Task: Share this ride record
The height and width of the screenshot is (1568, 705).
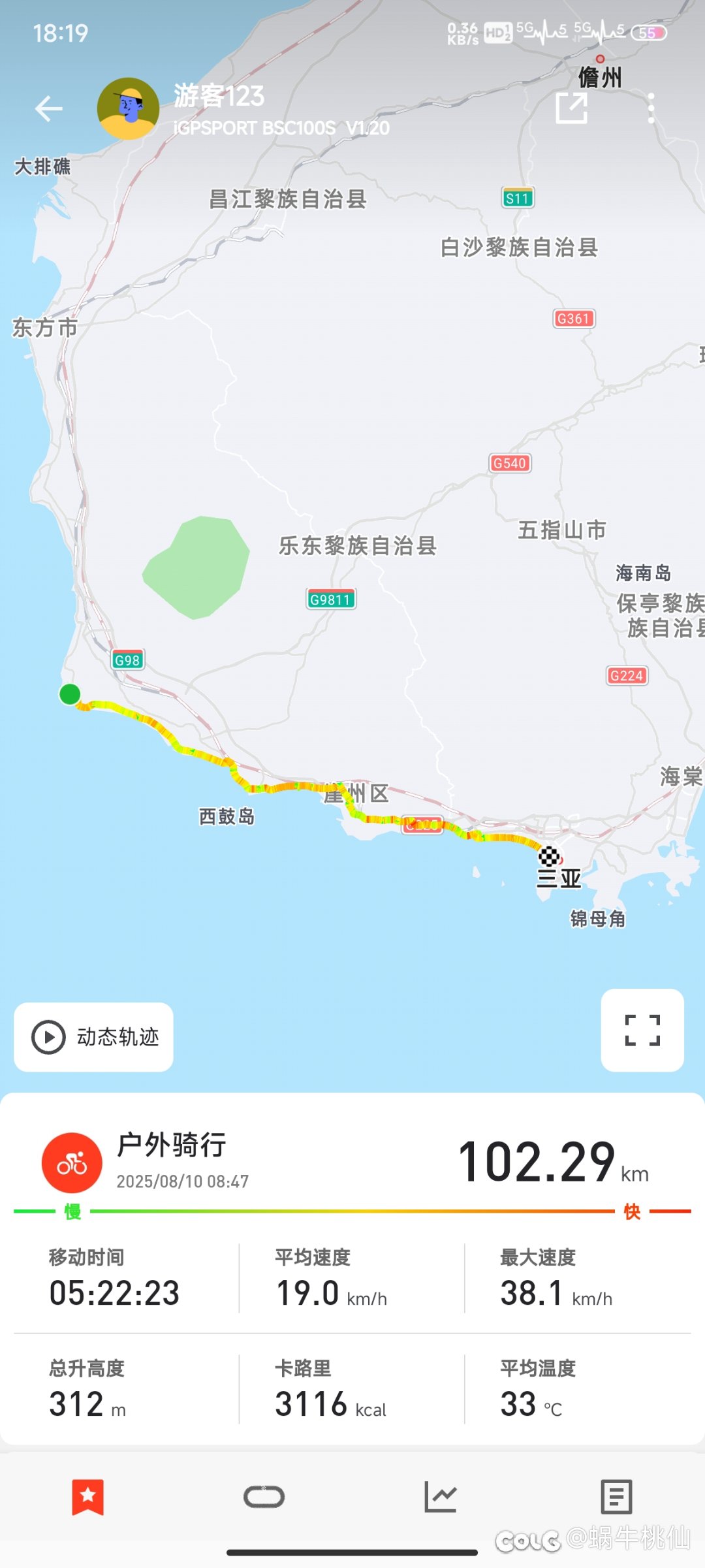Action: [572, 108]
